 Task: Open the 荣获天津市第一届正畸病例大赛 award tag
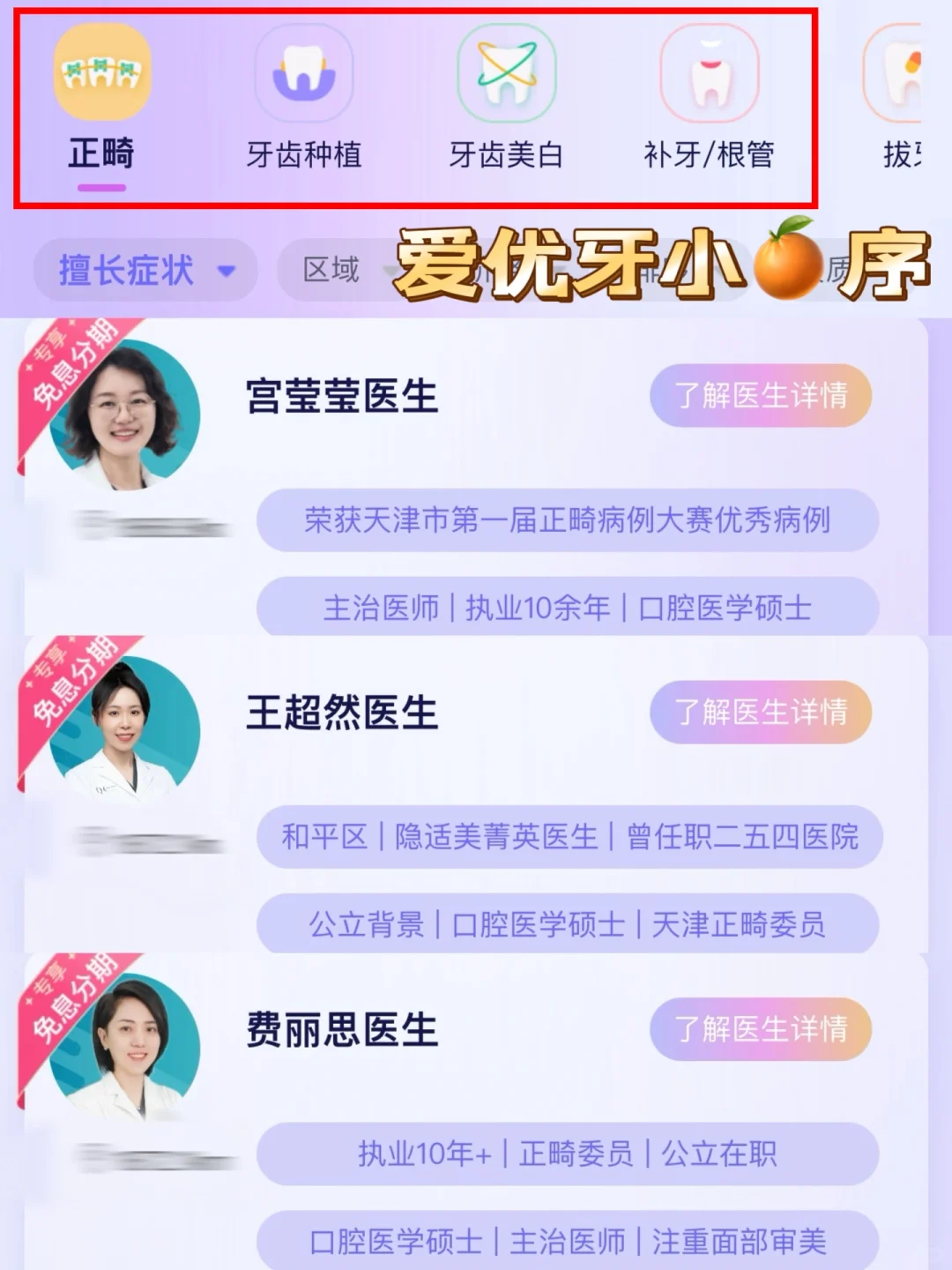tap(567, 520)
